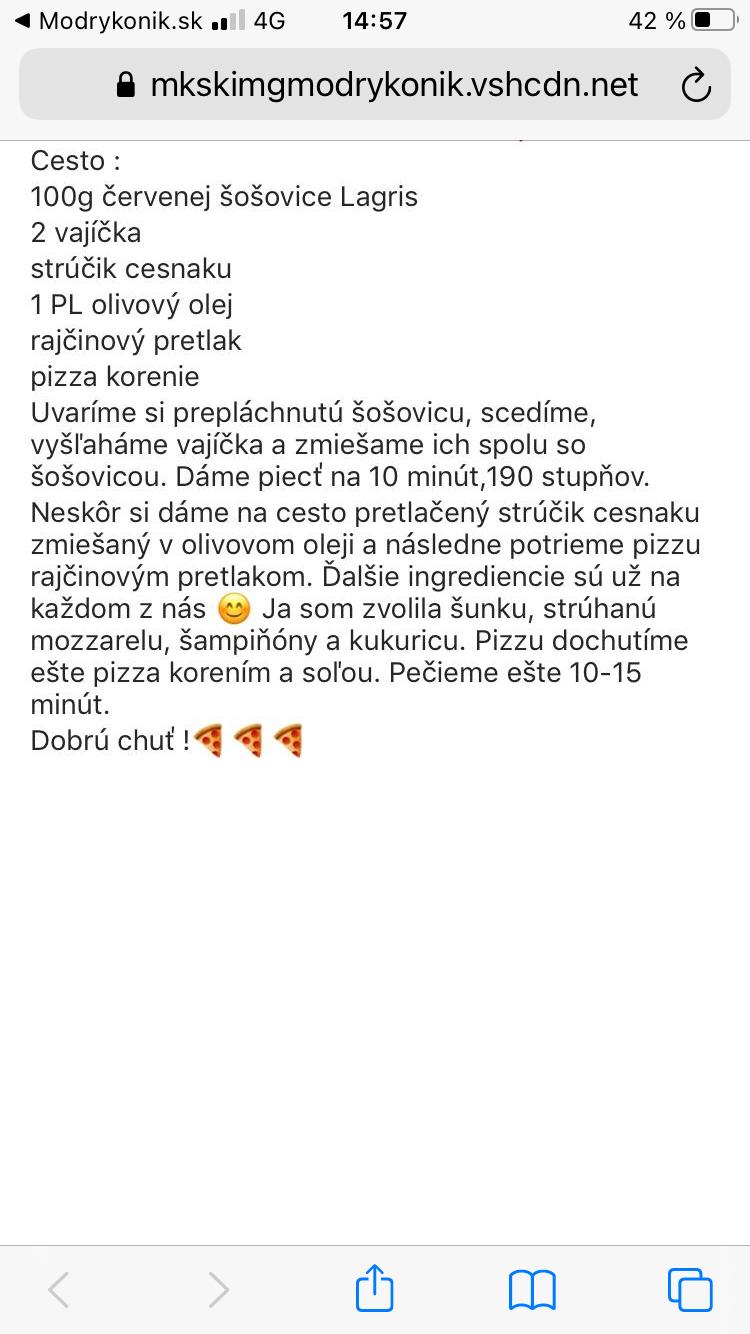Return to the Modrykonik.sk app
The height and width of the screenshot is (1334, 750).
108,21
